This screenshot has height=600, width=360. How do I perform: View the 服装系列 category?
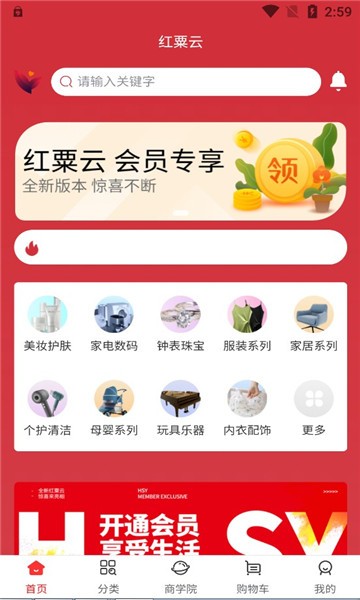tap(247, 324)
